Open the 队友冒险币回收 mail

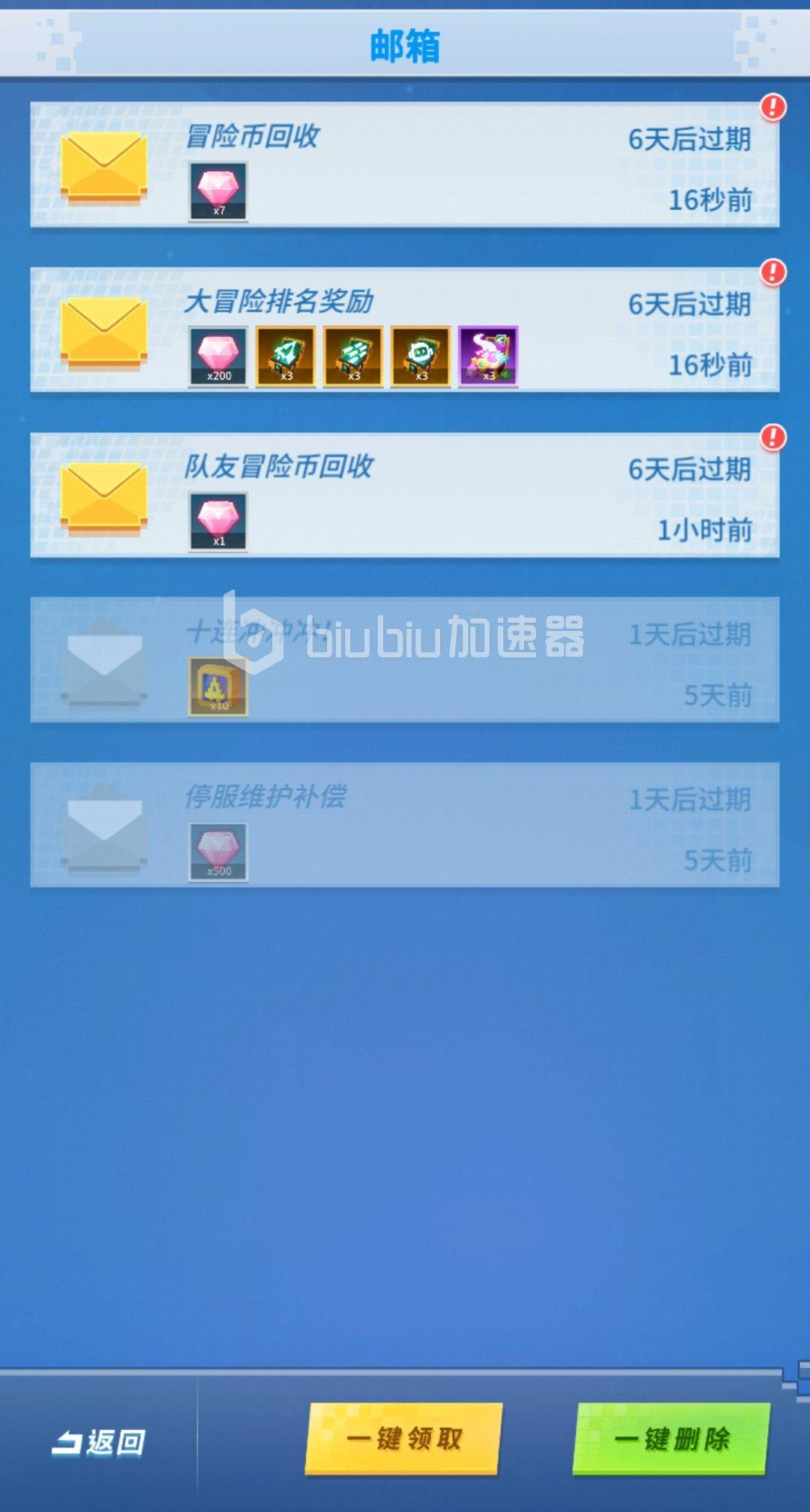tap(404, 495)
